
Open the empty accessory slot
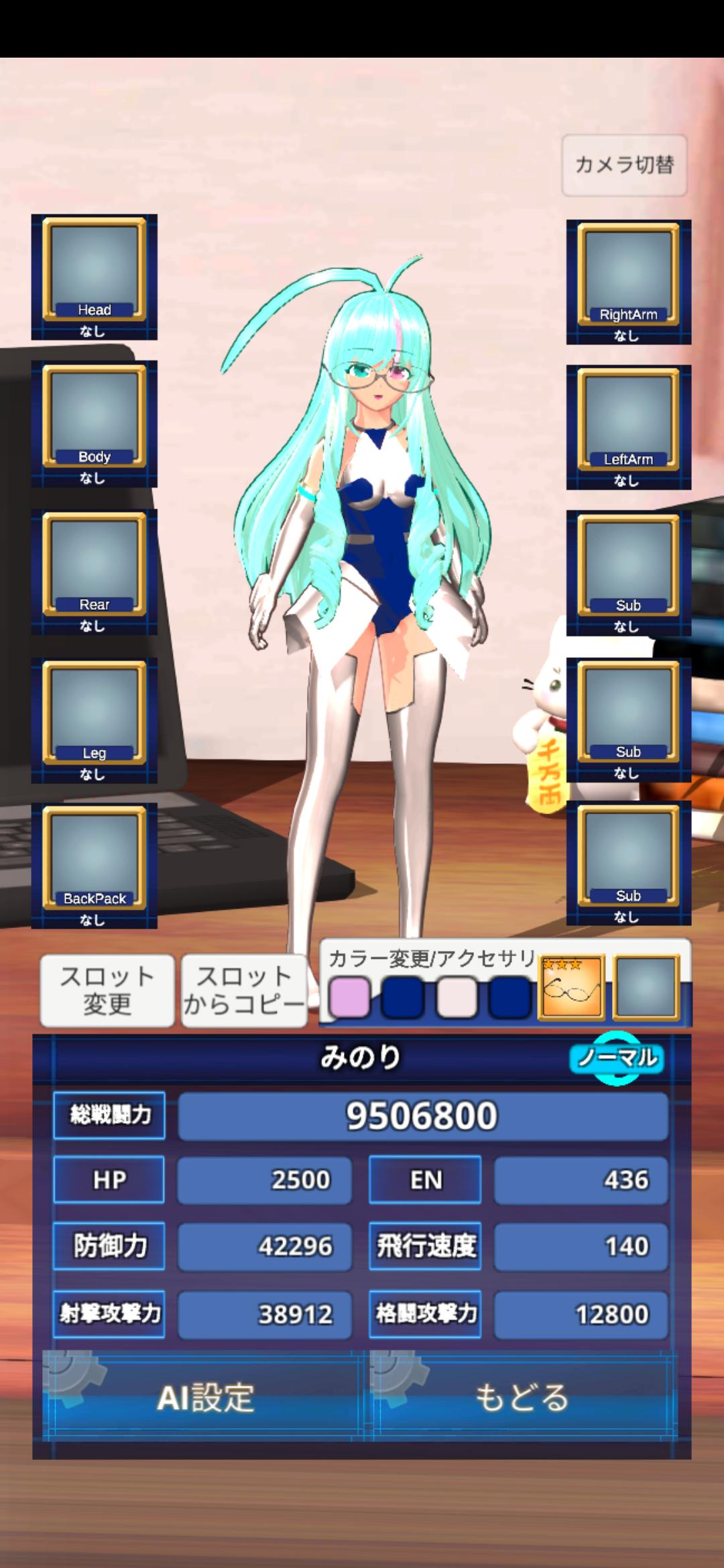[646, 988]
